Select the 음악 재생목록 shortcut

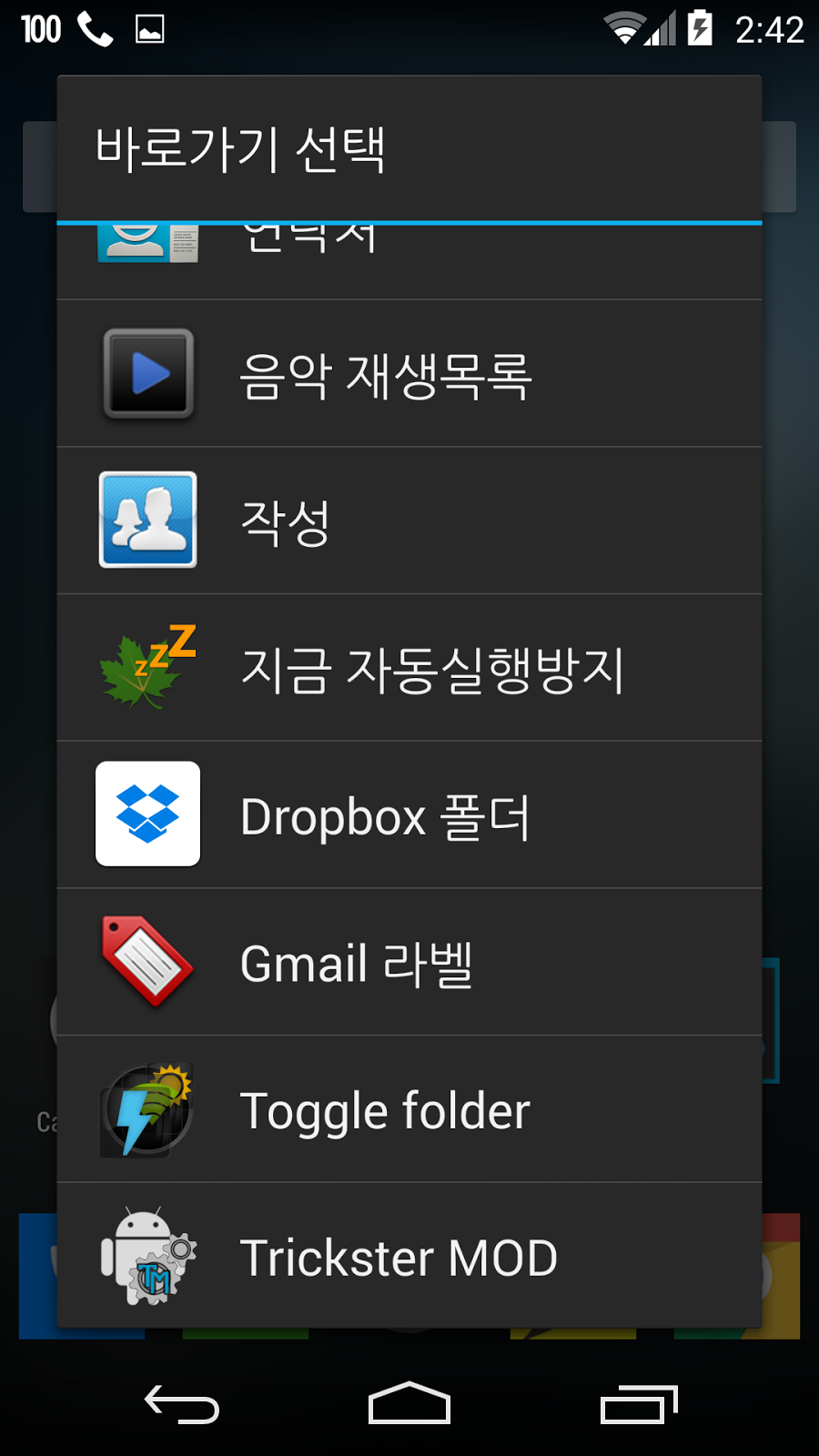[x=409, y=374]
